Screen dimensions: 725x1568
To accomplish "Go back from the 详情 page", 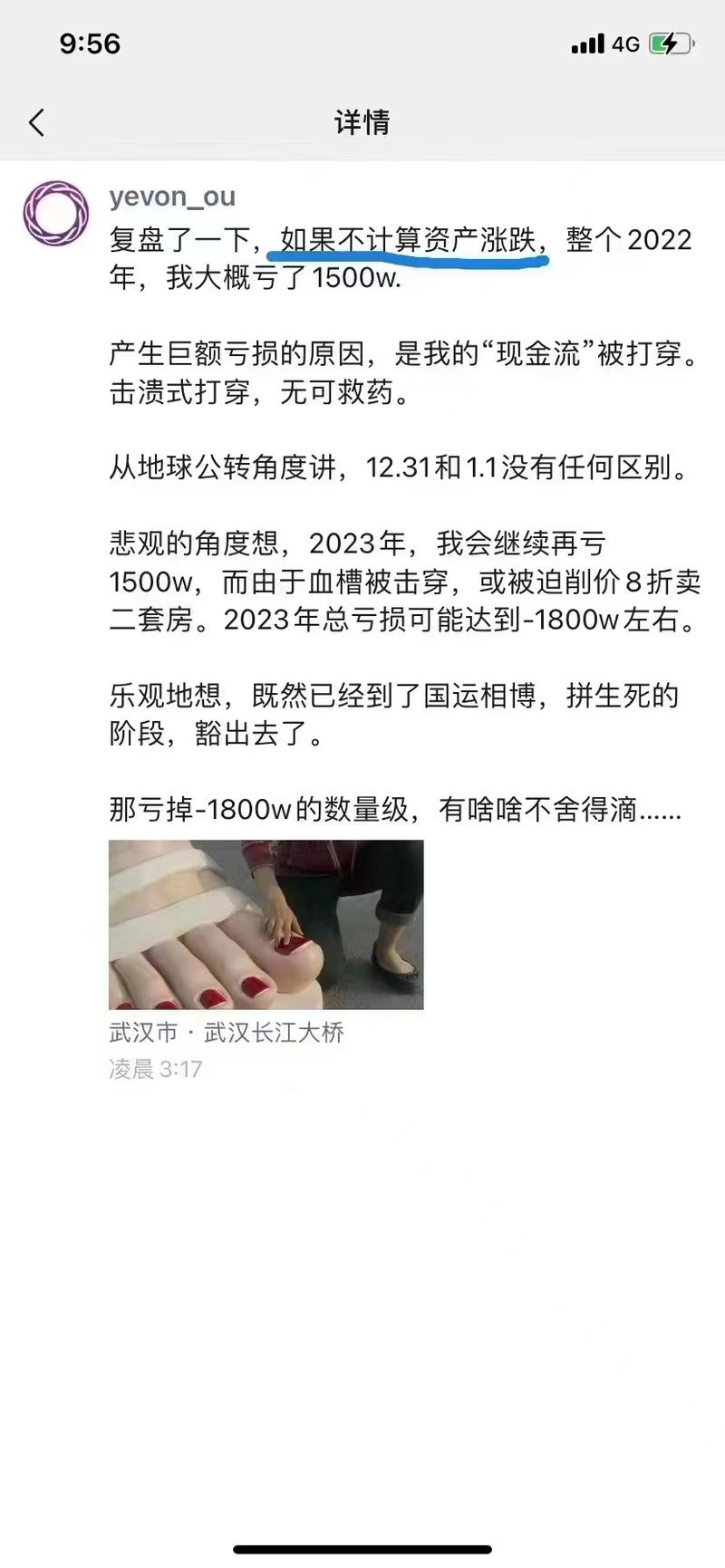I will [36, 122].
